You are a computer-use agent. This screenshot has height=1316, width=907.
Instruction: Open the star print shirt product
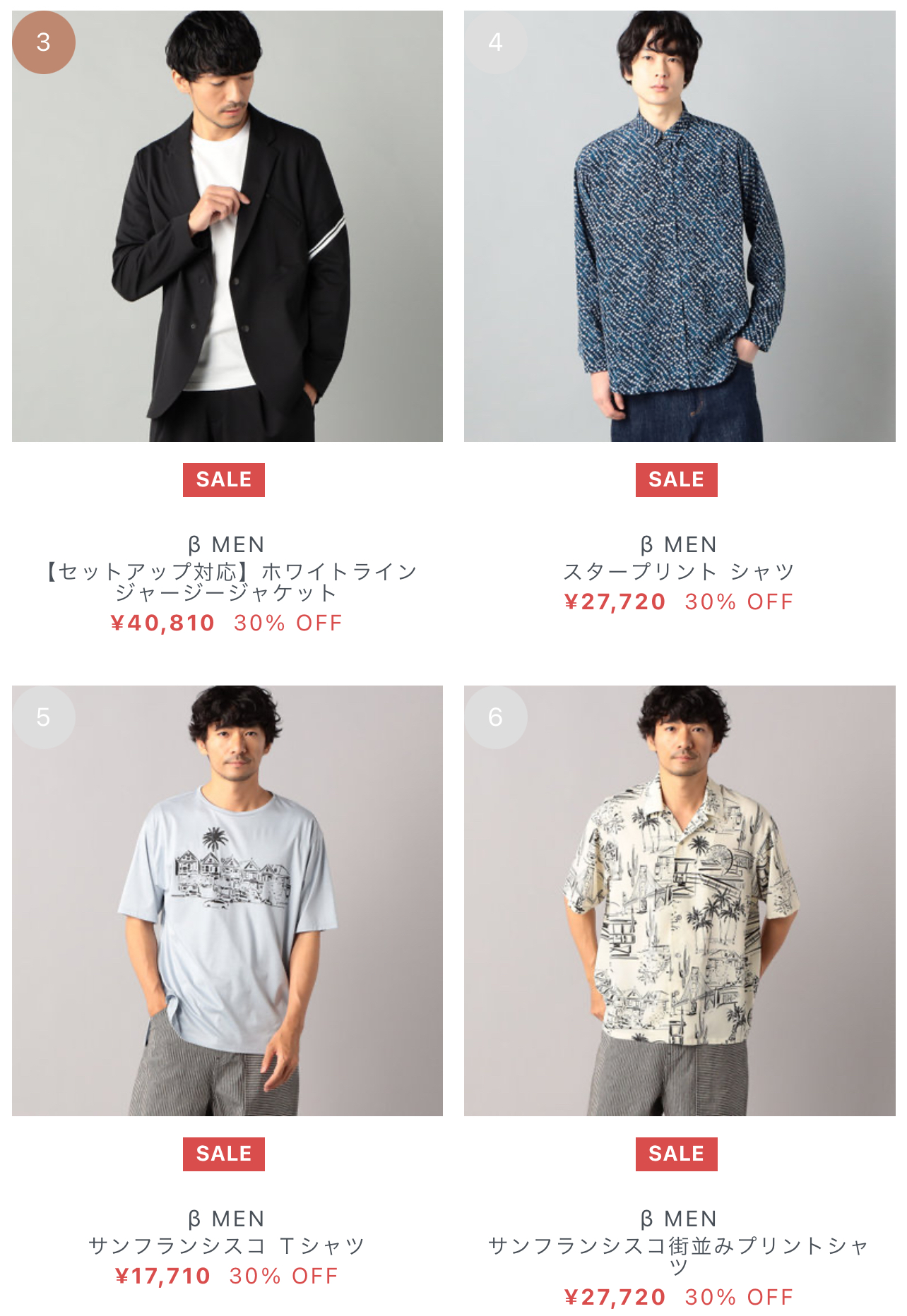(x=680, y=226)
